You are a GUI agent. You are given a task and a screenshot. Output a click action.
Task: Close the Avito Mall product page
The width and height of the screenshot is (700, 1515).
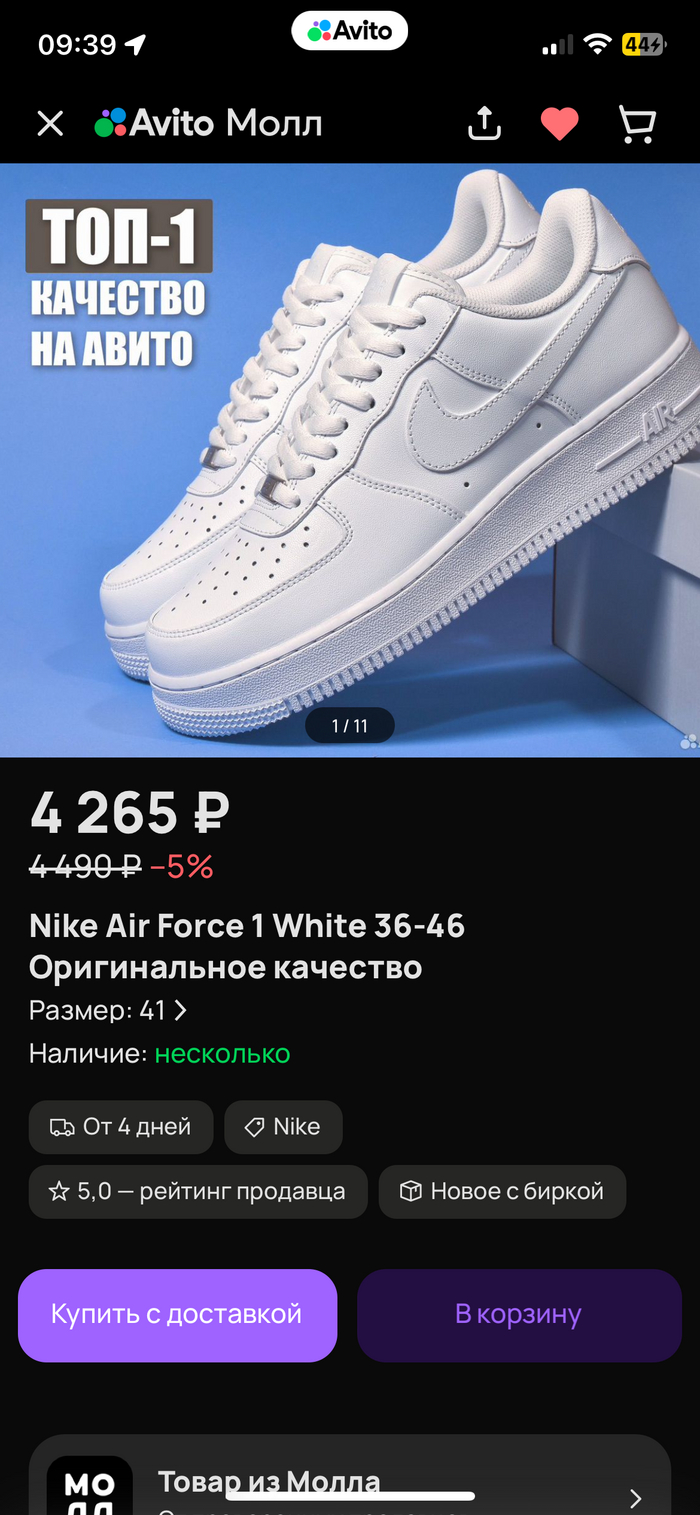tap(50, 124)
